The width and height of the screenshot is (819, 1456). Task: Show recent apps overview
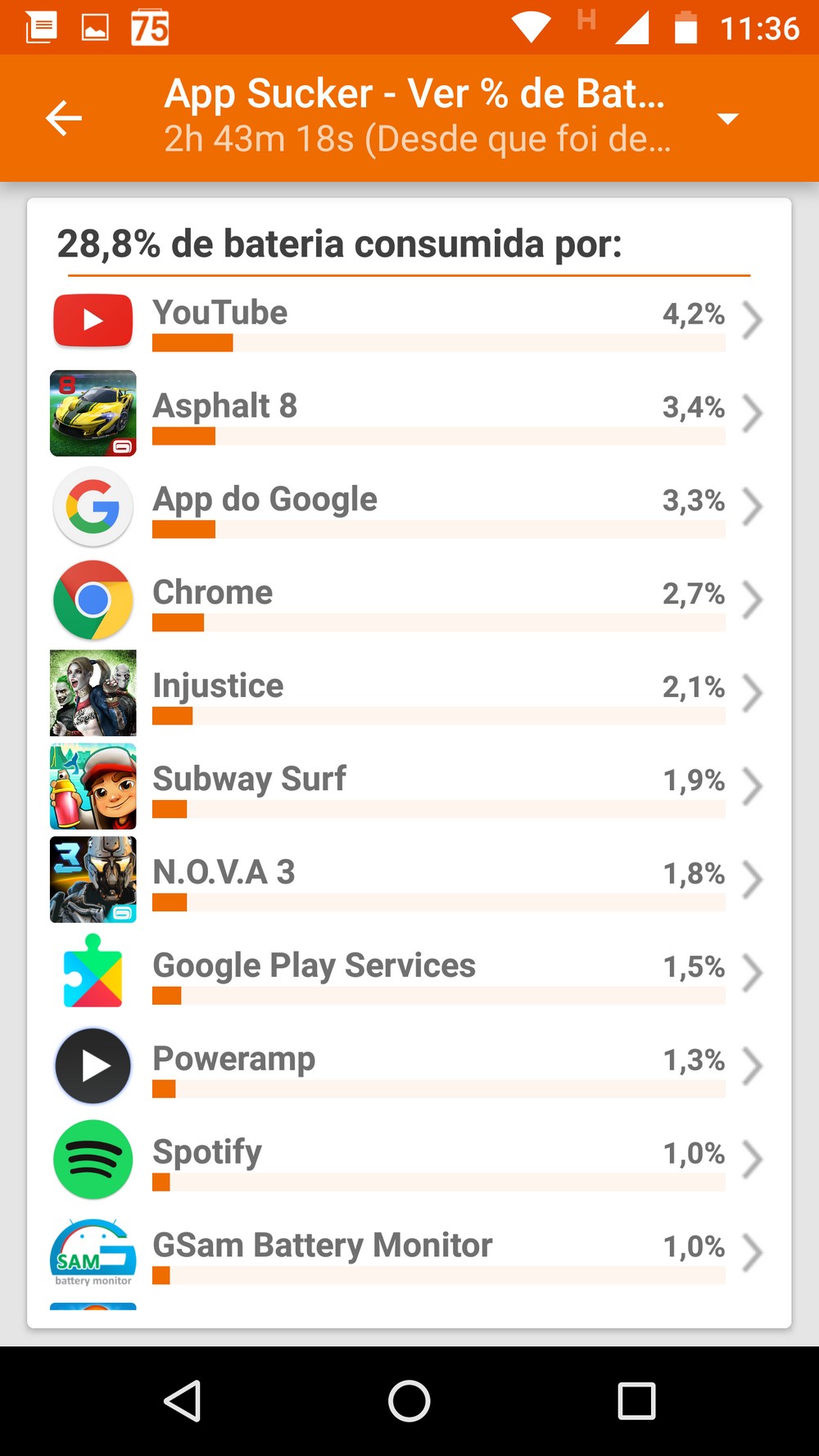click(636, 1400)
